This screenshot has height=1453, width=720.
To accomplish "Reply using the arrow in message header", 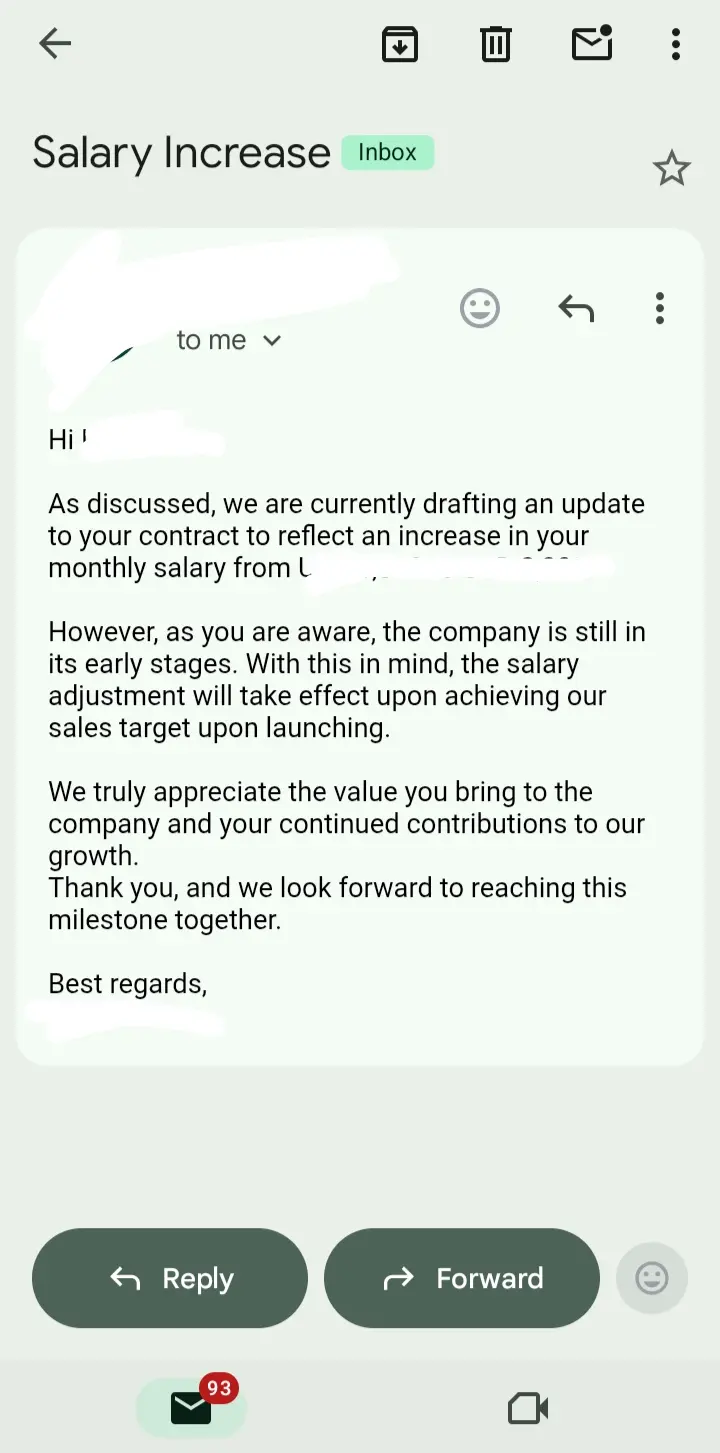I will click(x=576, y=308).
